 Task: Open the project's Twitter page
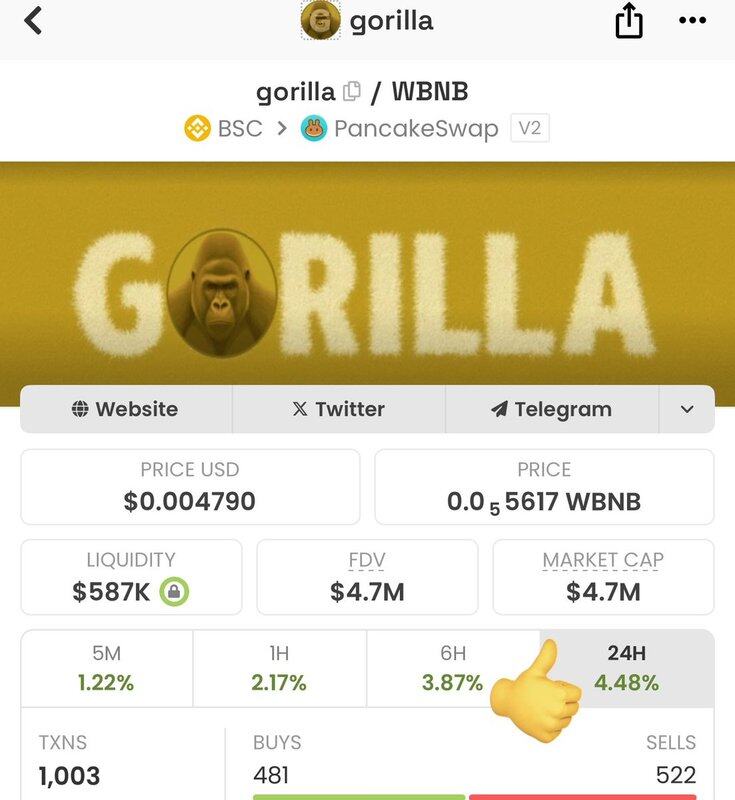[x=338, y=409]
